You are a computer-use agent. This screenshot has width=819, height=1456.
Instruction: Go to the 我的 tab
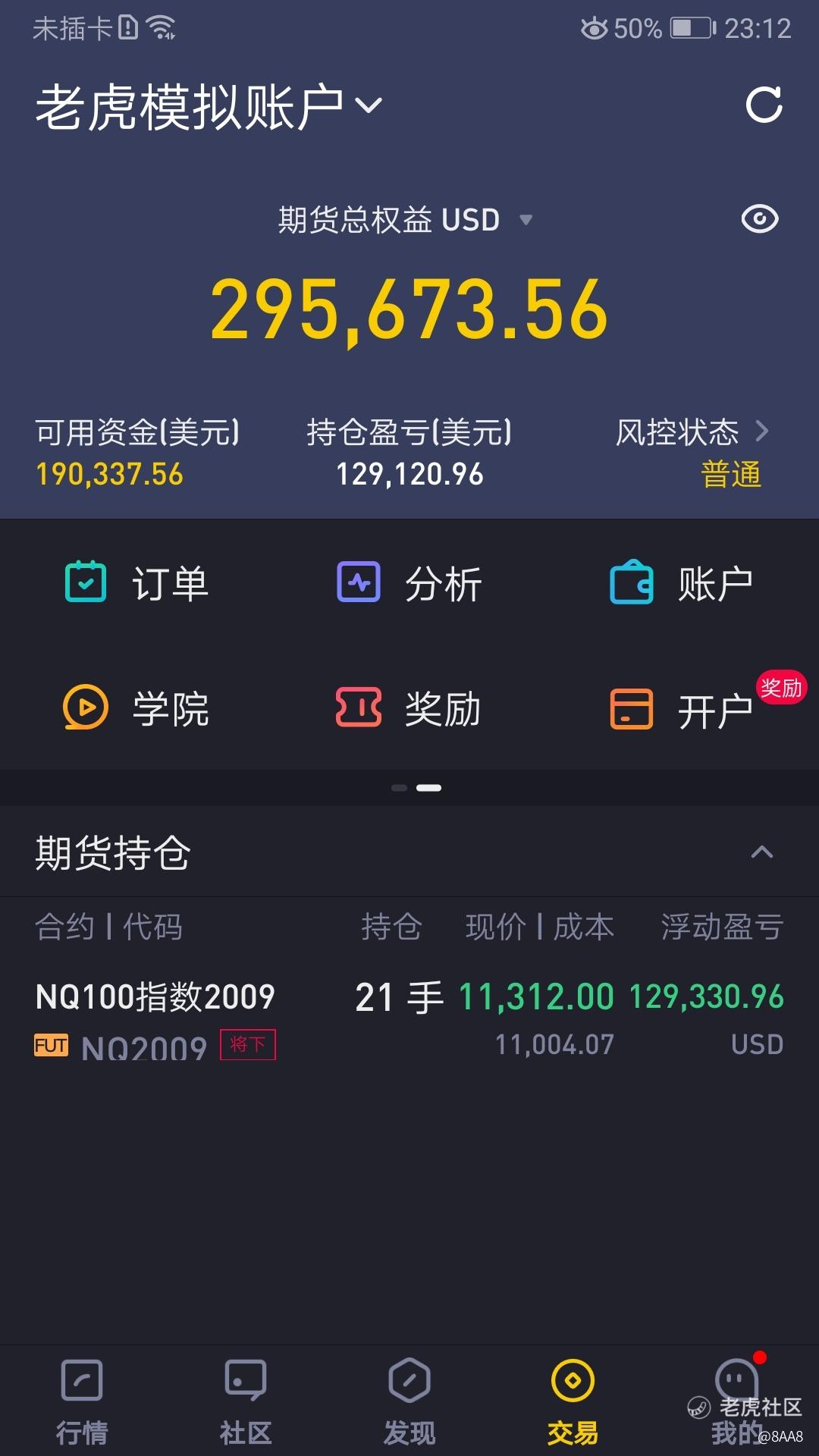pos(737,1401)
